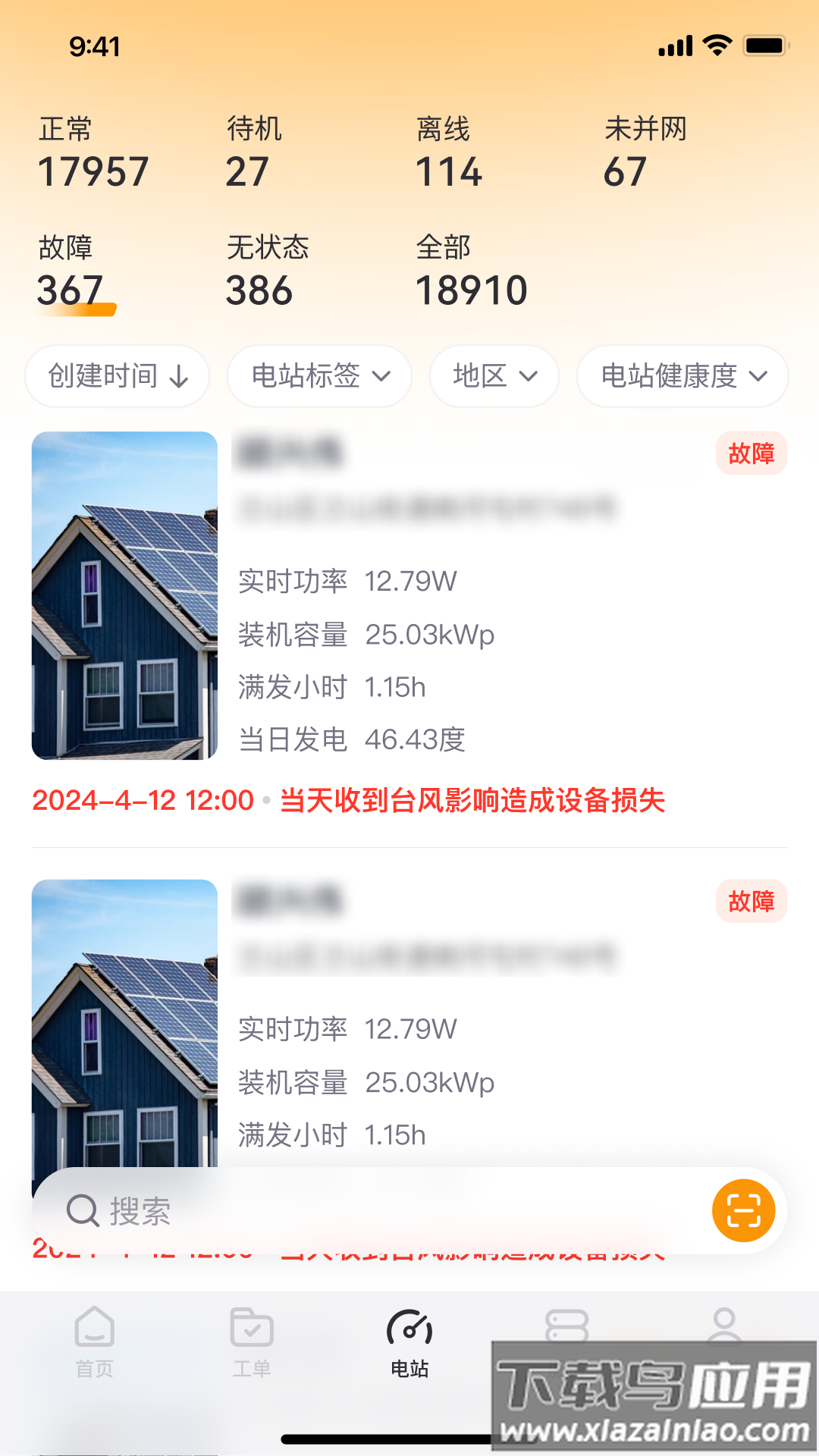
Task: Open the 电站健康度 dropdown
Action: (682, 376)
